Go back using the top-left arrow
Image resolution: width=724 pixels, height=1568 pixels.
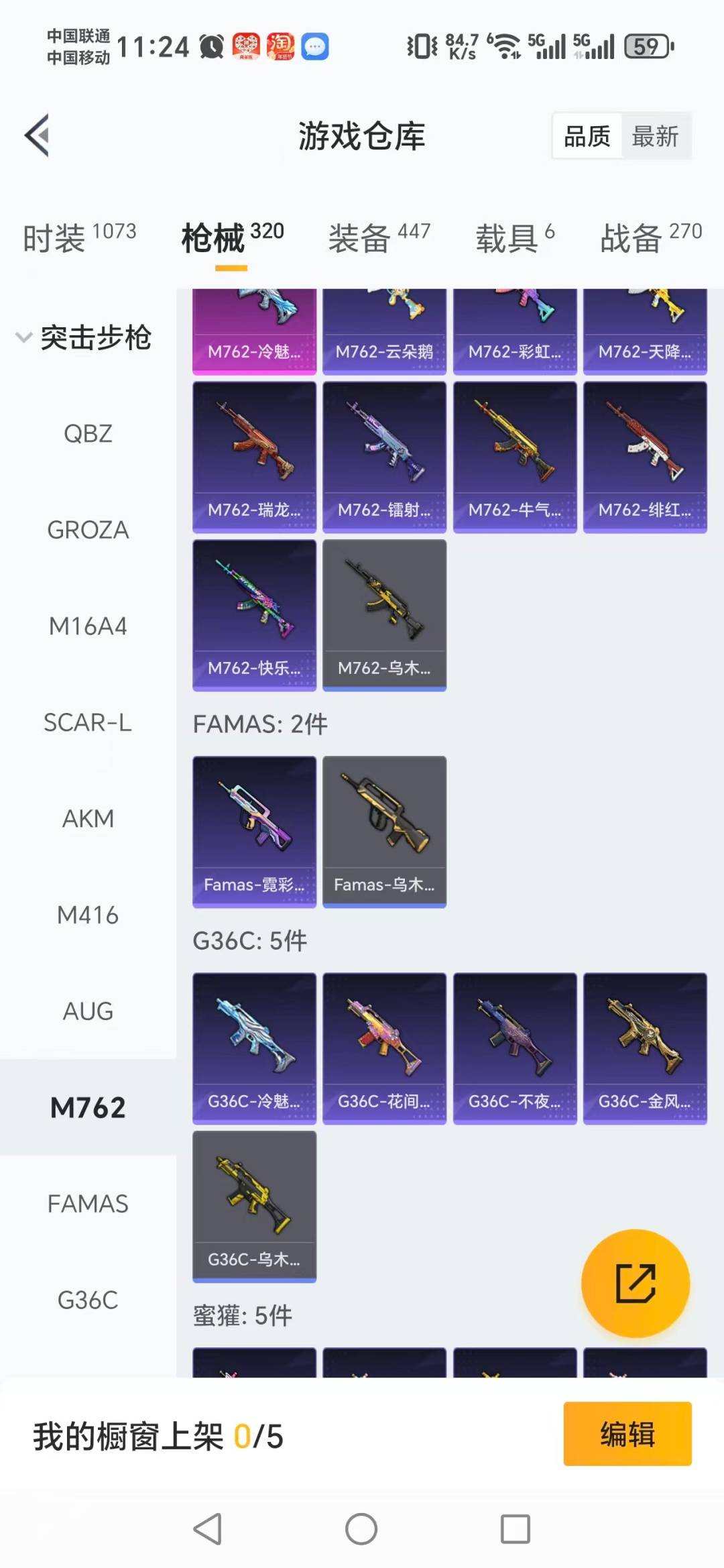click(x=38, y=135)
